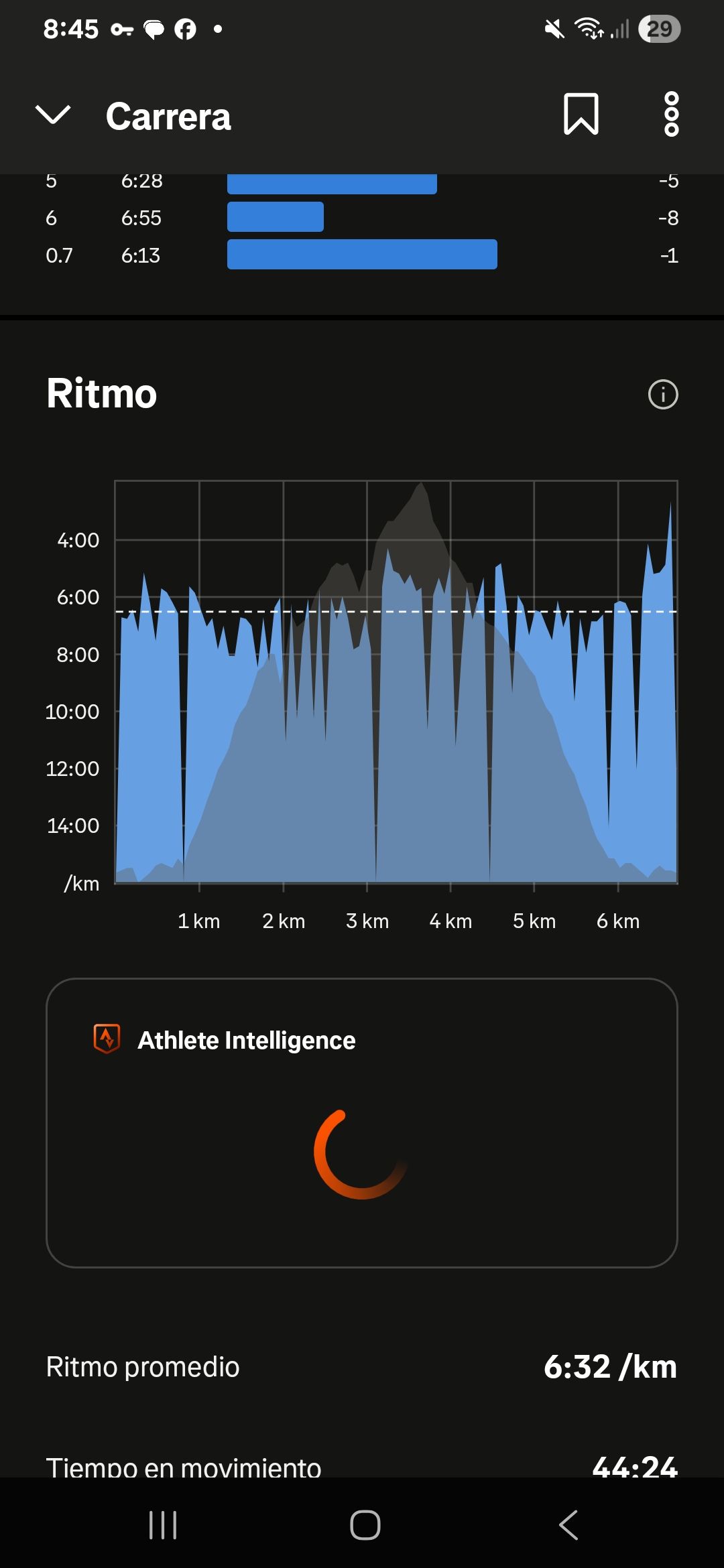Go back using the system back button
The width and height of the screenshot is (724, 1568).
568,1526
